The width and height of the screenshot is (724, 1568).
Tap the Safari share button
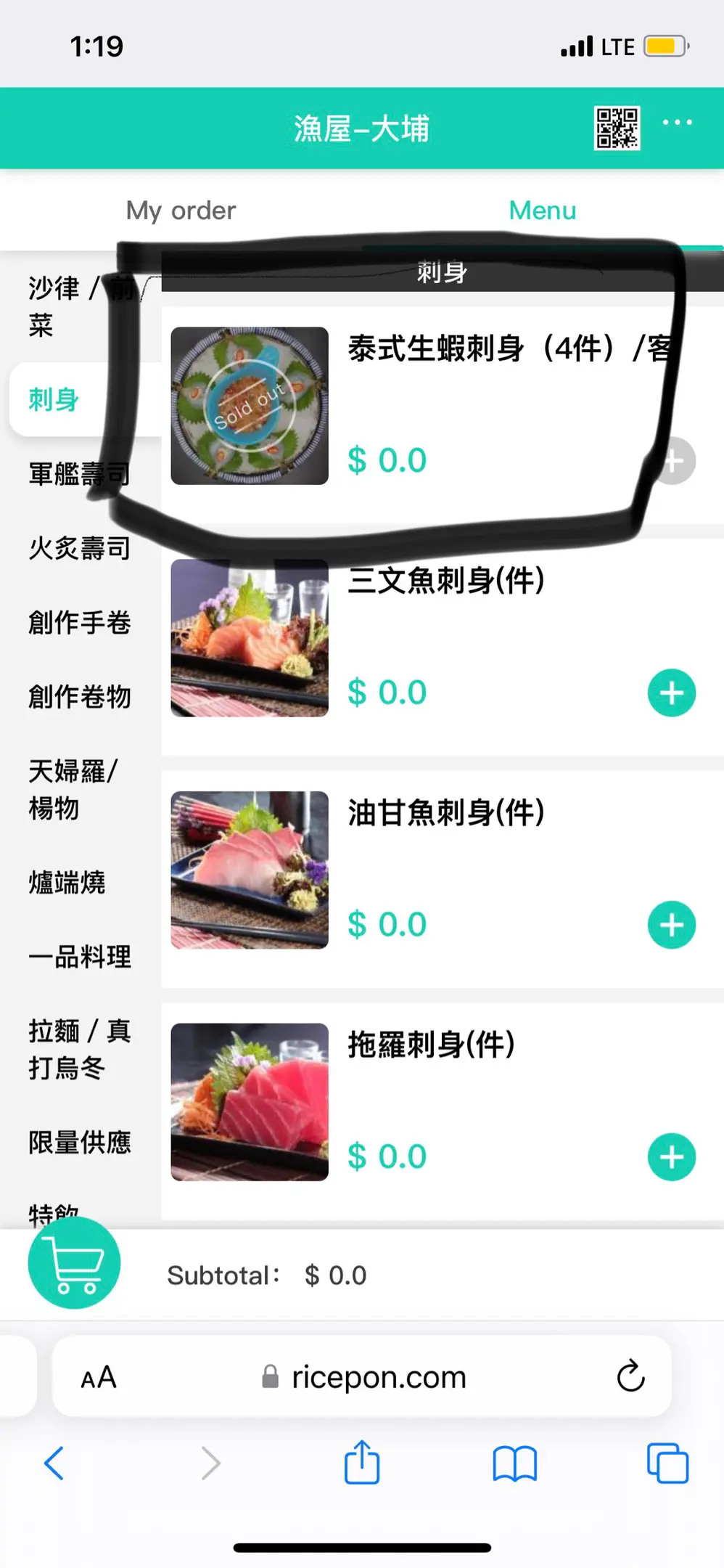pyautogui.click(x=362, y=1463)
